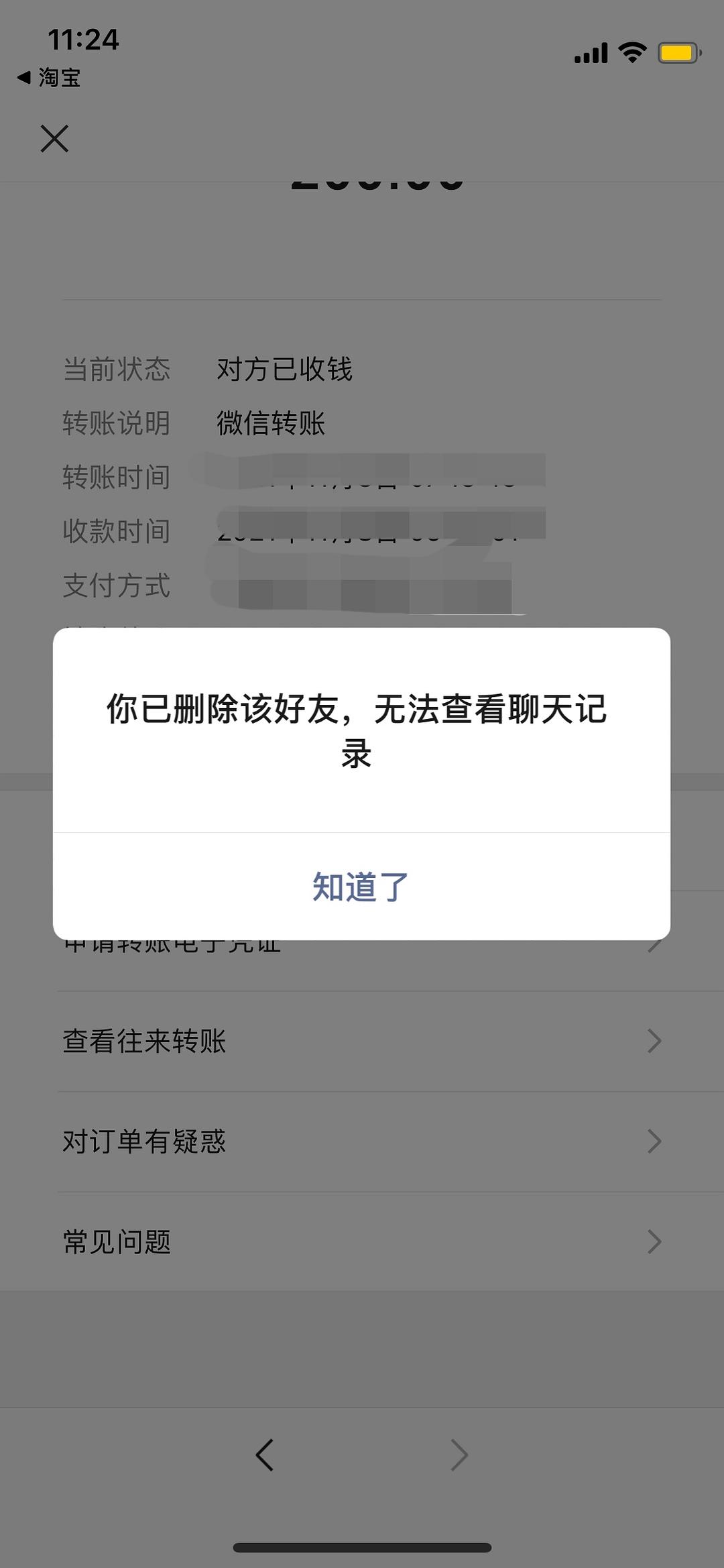Close the transfer details page
This screenshot has width=724, height=1568.
[54, 139]
